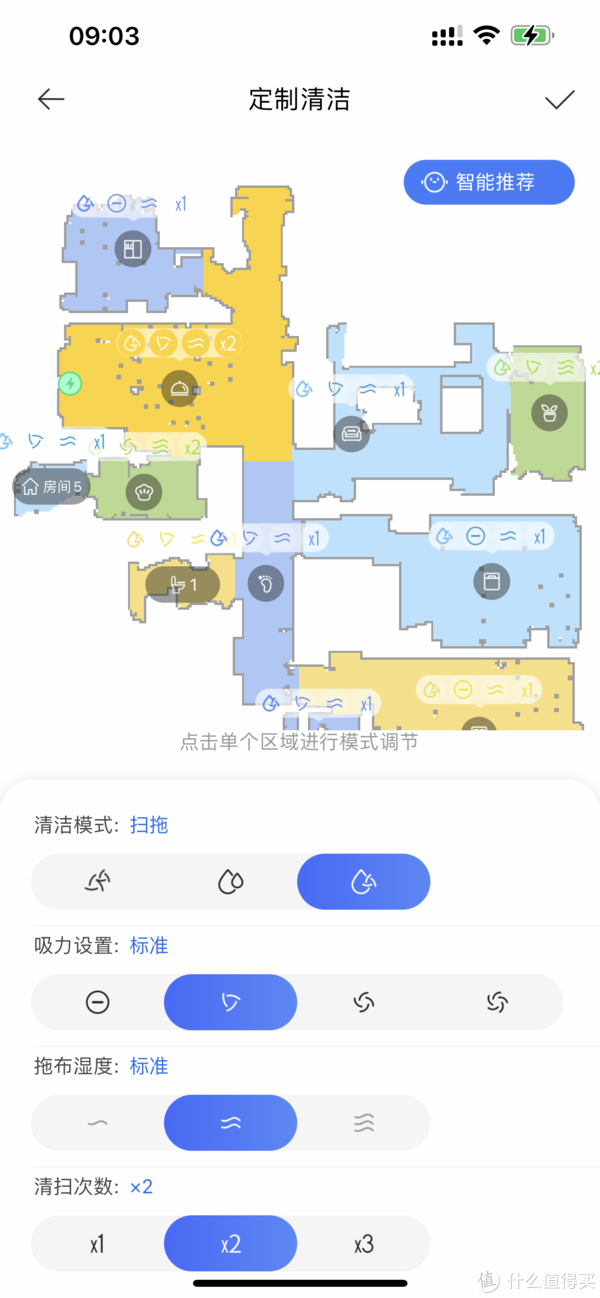Choose the third suction power level
The image size is (600, 1298).
coord(363,1002)
